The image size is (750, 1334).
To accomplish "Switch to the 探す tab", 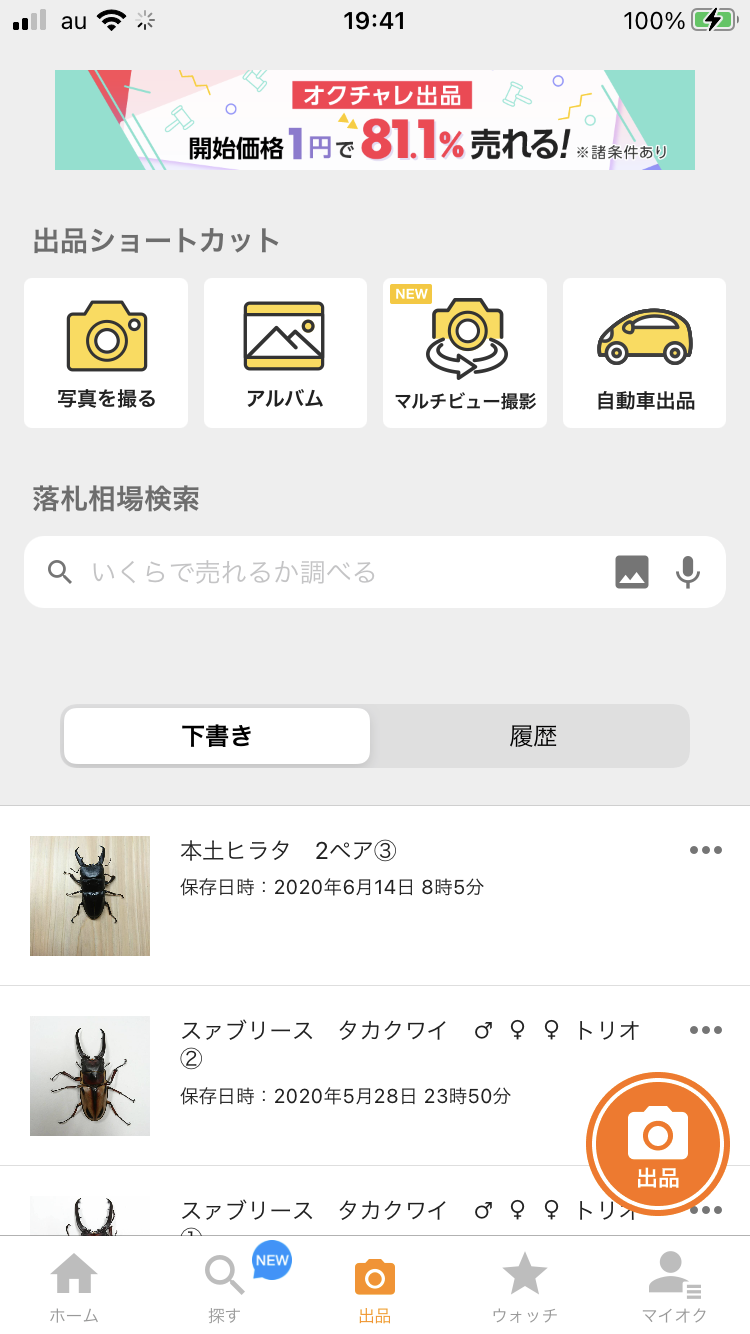I will point(224,1286).
